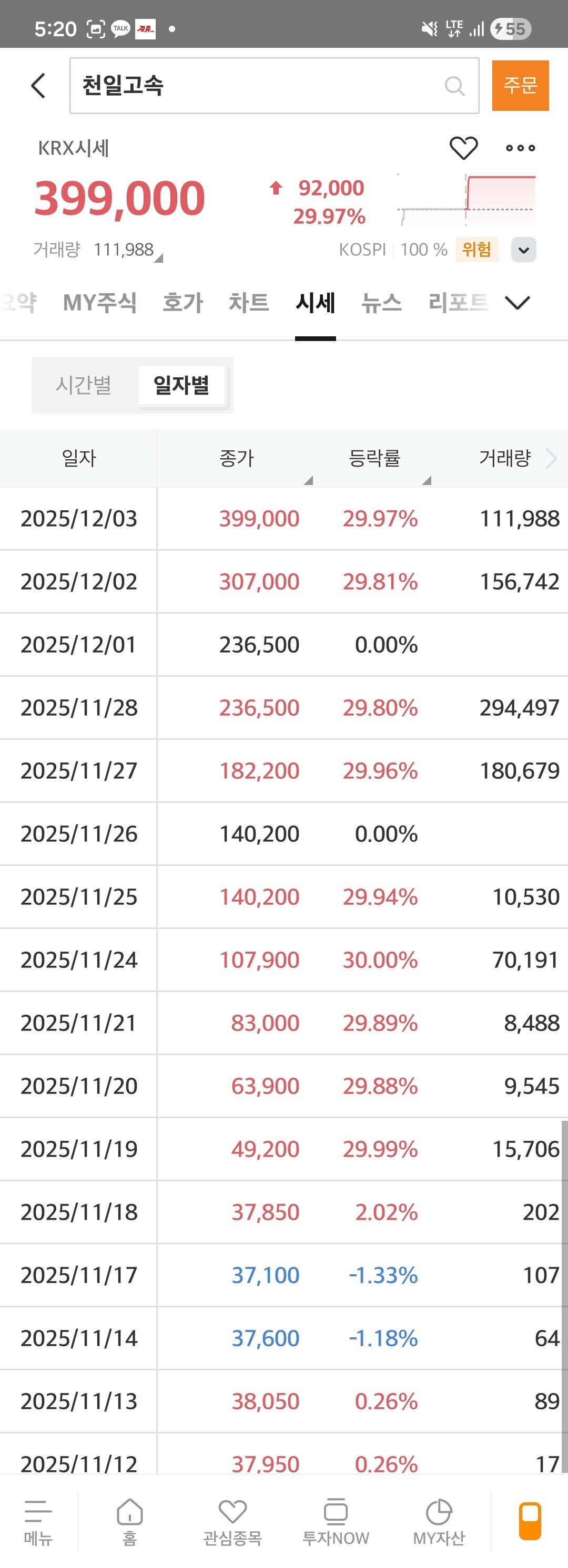Select the 일자별 segment
Image resolution: width=568 pixels, height=1568 pixels.
(181, 385)
